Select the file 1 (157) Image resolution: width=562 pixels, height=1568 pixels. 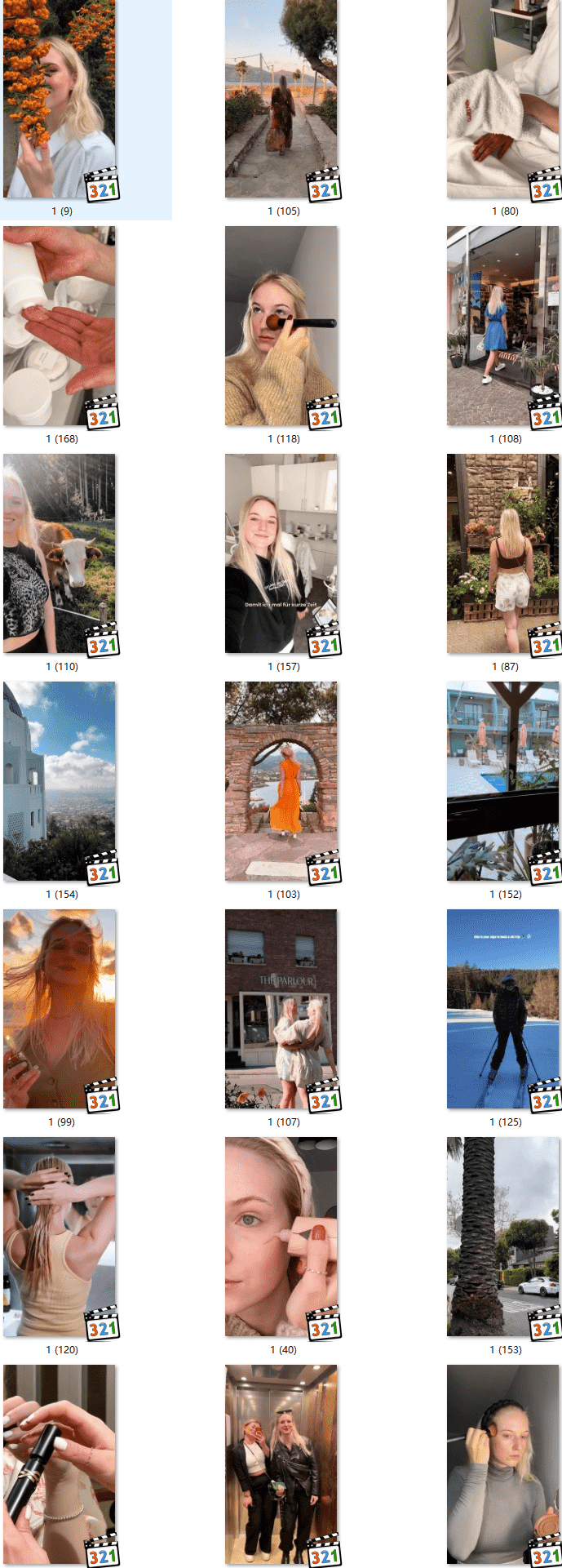(x=281, y=554)
